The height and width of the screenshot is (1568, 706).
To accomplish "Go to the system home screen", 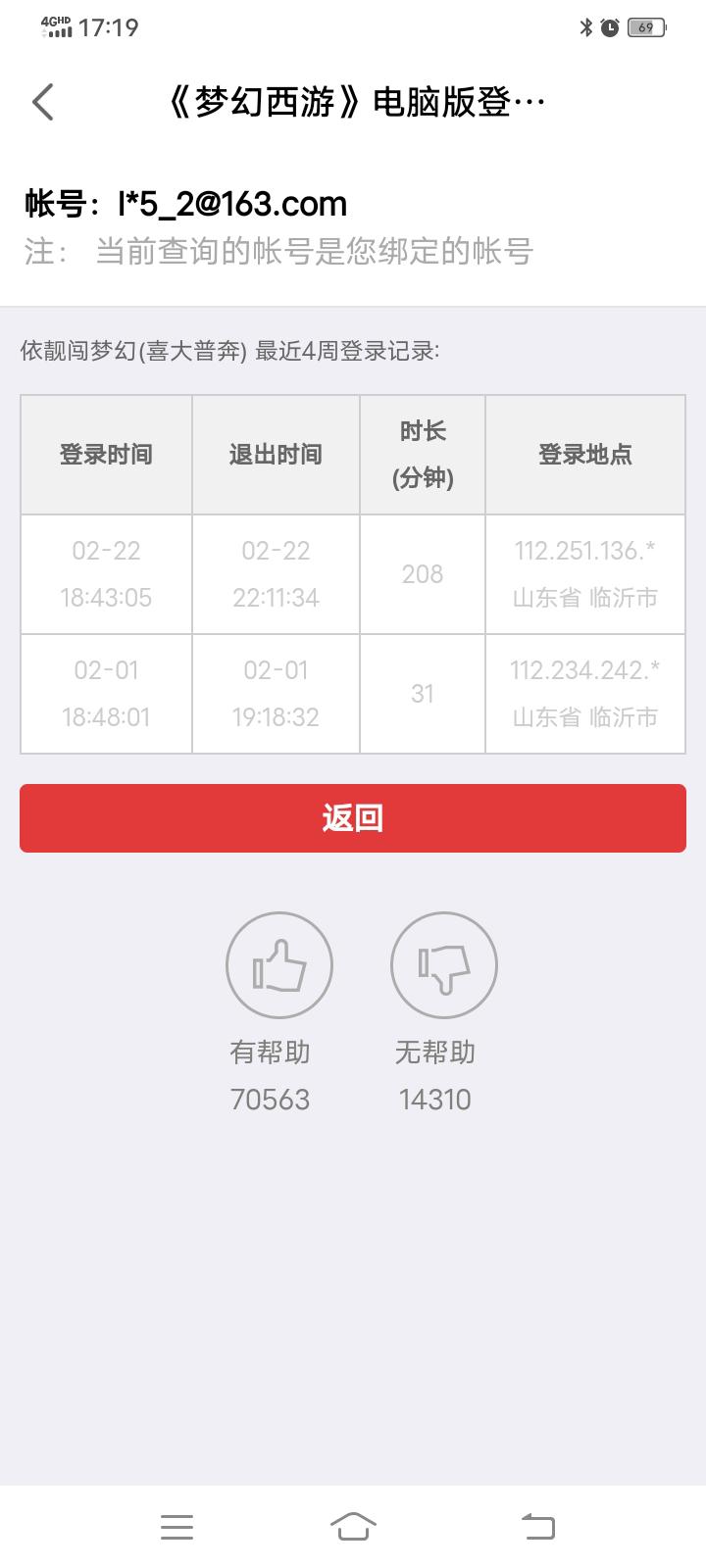I will pos(353,1526).
